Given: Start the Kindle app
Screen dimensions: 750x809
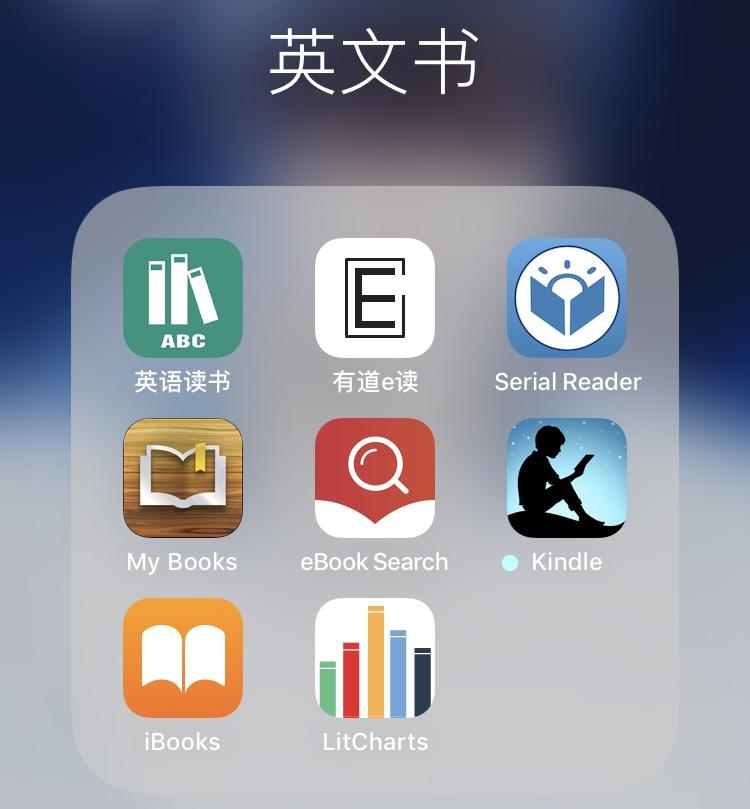Looking at the screenshot, I should (567, 478).
